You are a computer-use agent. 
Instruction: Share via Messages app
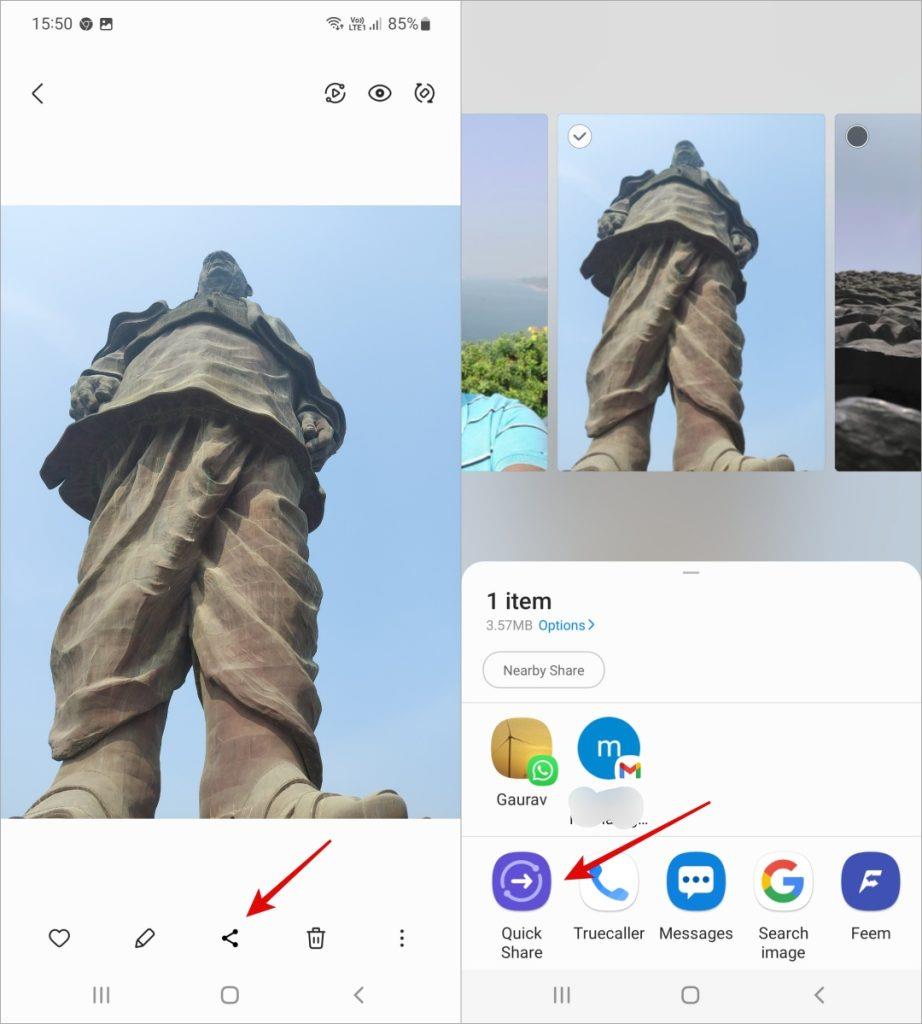pyautogui.click(x=696, y=882)
